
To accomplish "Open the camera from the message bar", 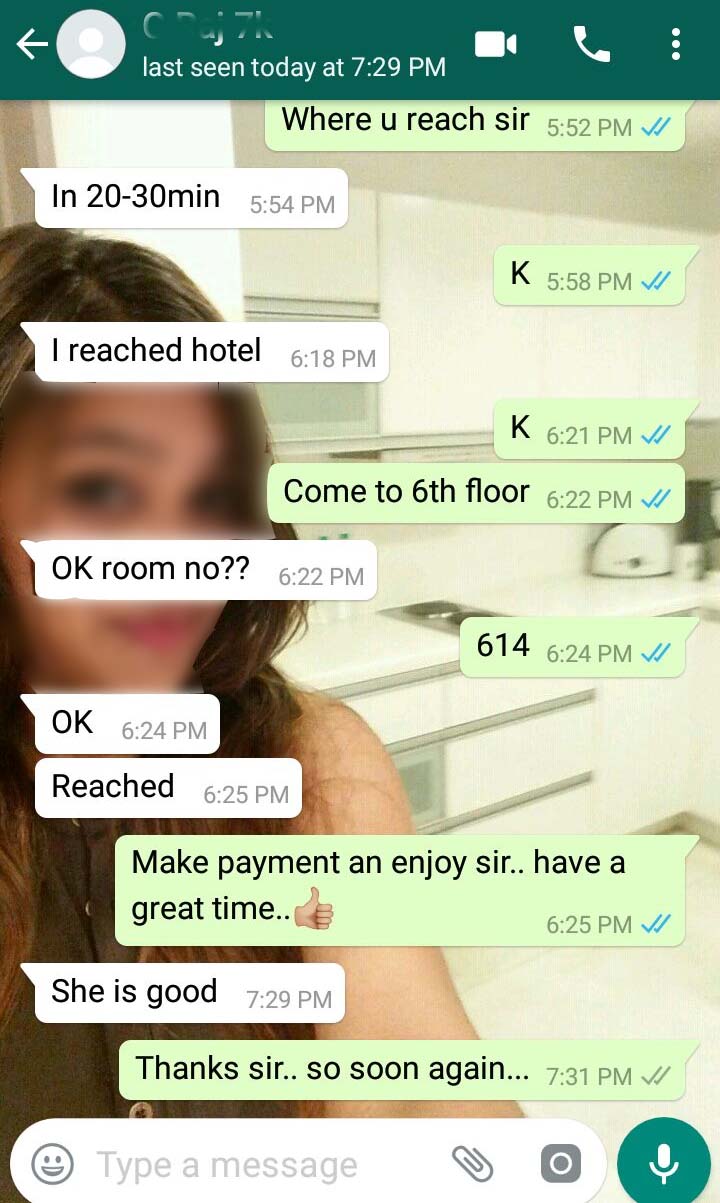I will coord(560,1163).
